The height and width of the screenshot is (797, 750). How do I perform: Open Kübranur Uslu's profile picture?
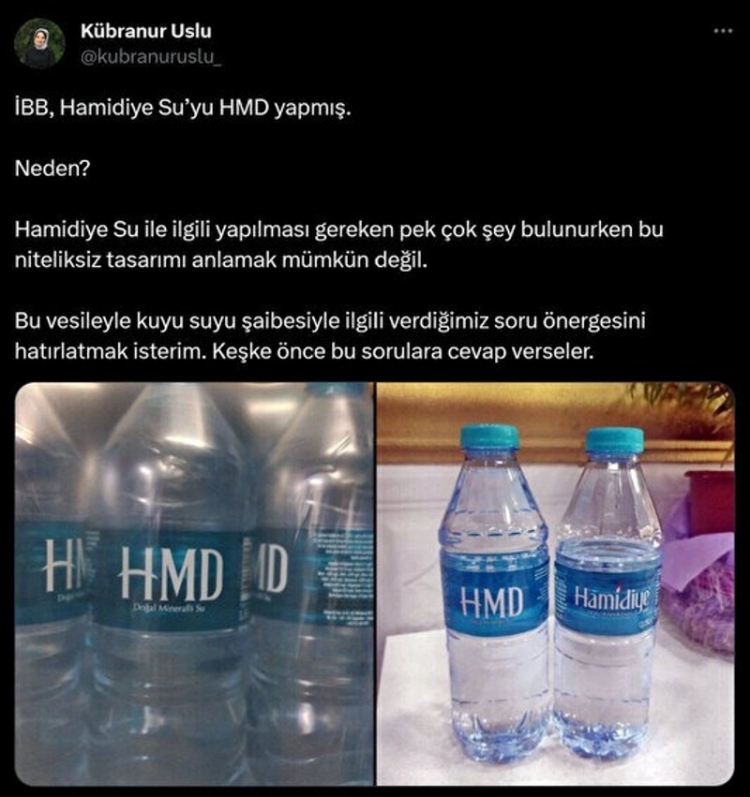[40, 43]
